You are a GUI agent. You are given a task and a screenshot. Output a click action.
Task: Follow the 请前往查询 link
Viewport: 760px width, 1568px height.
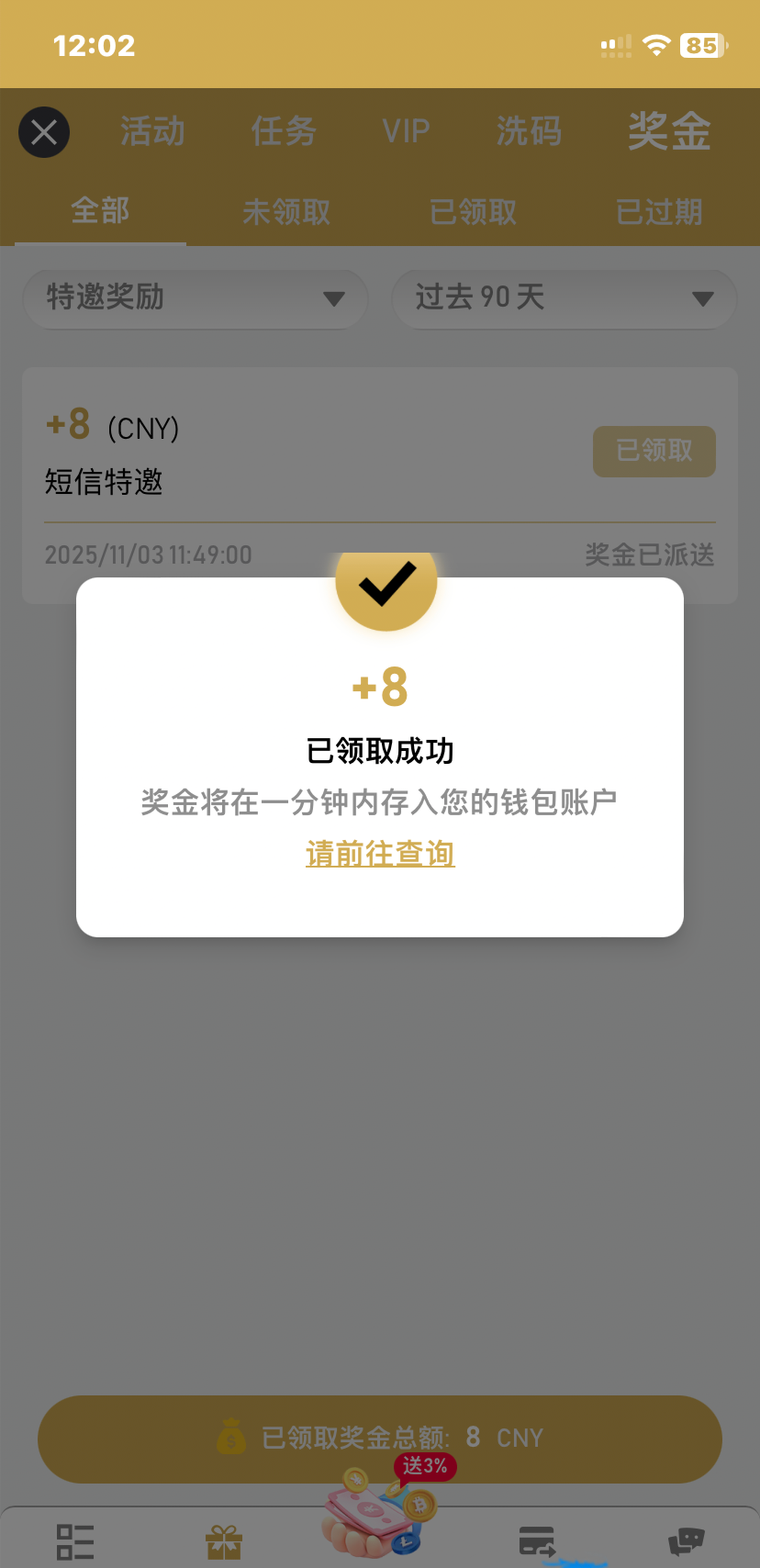click(380, 854)
